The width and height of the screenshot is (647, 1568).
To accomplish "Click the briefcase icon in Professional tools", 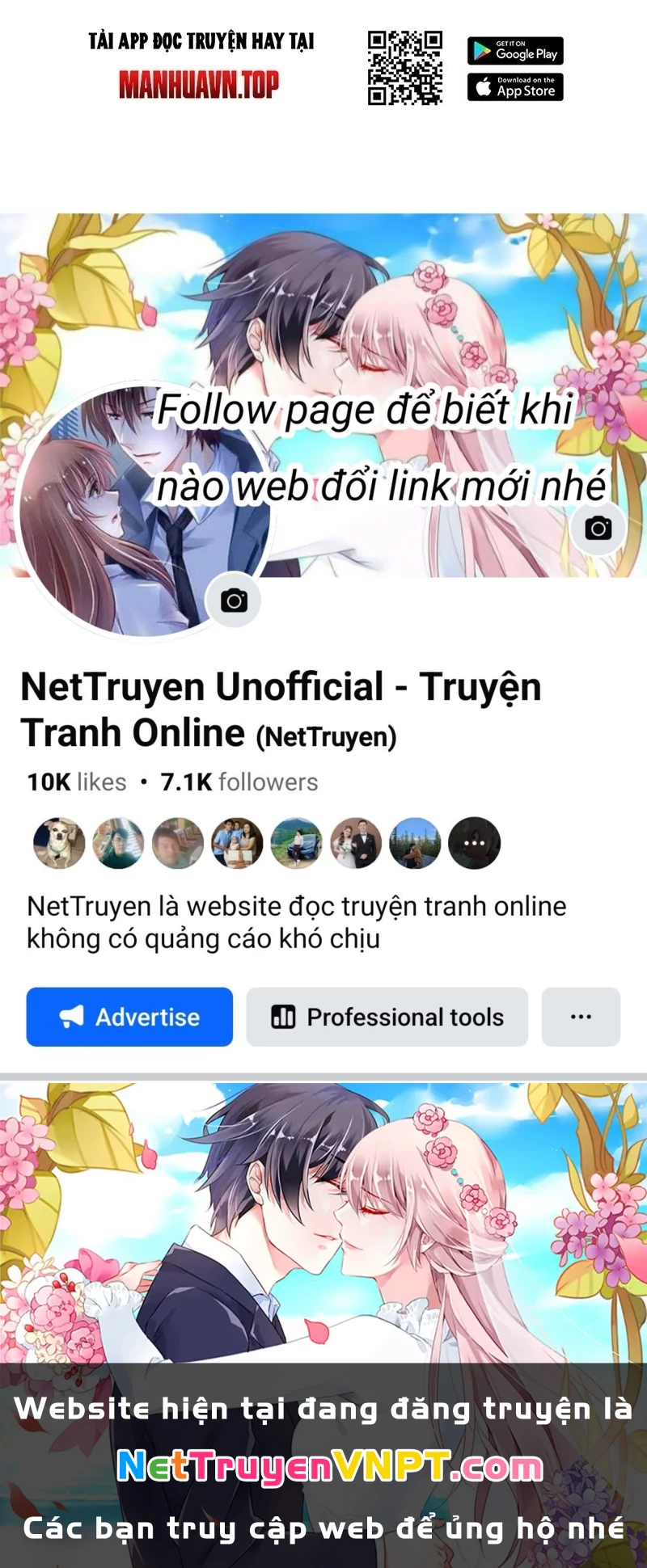I will (x=285, y=1016).
